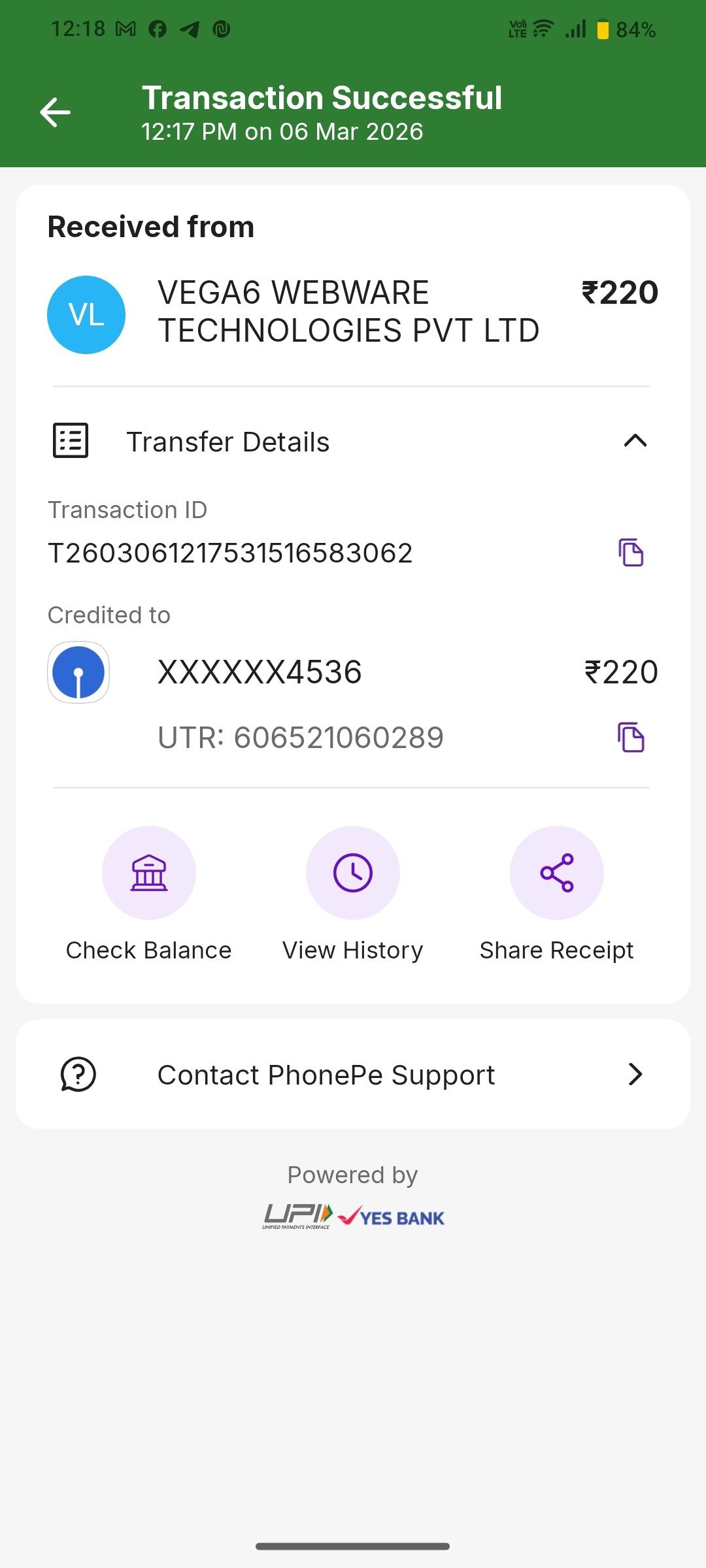Go back using the top arrow

point(56,112)
